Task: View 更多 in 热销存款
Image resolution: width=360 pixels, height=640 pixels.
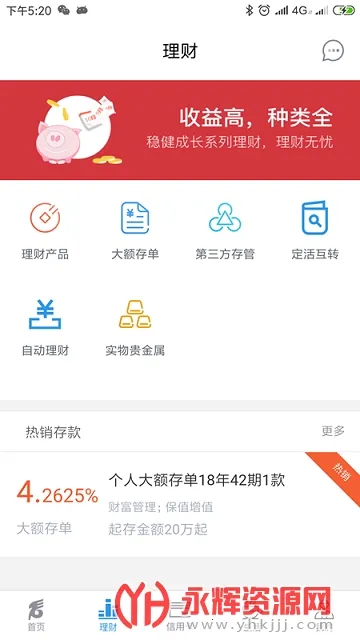Action: pos(333,431)
